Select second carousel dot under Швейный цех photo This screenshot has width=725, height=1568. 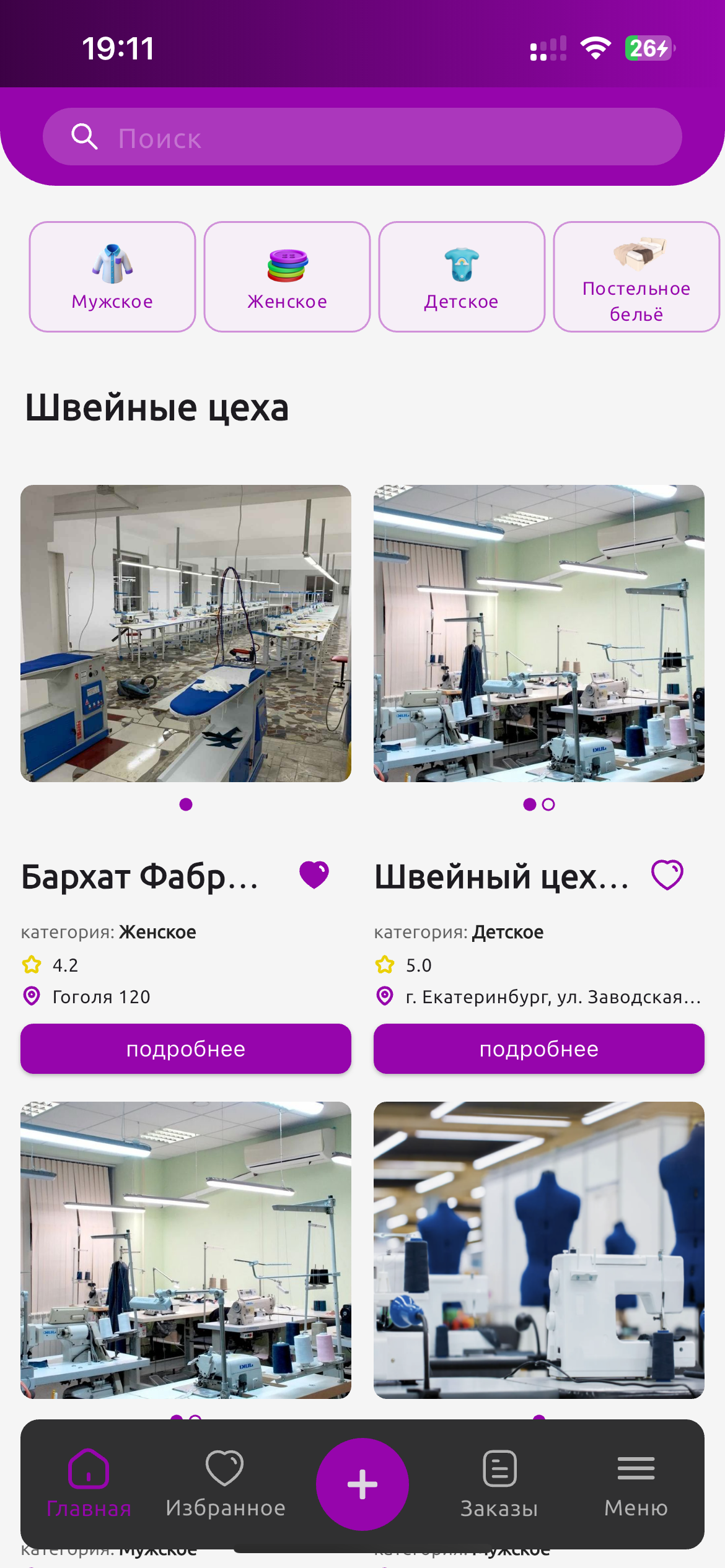(x=548, y=805)
